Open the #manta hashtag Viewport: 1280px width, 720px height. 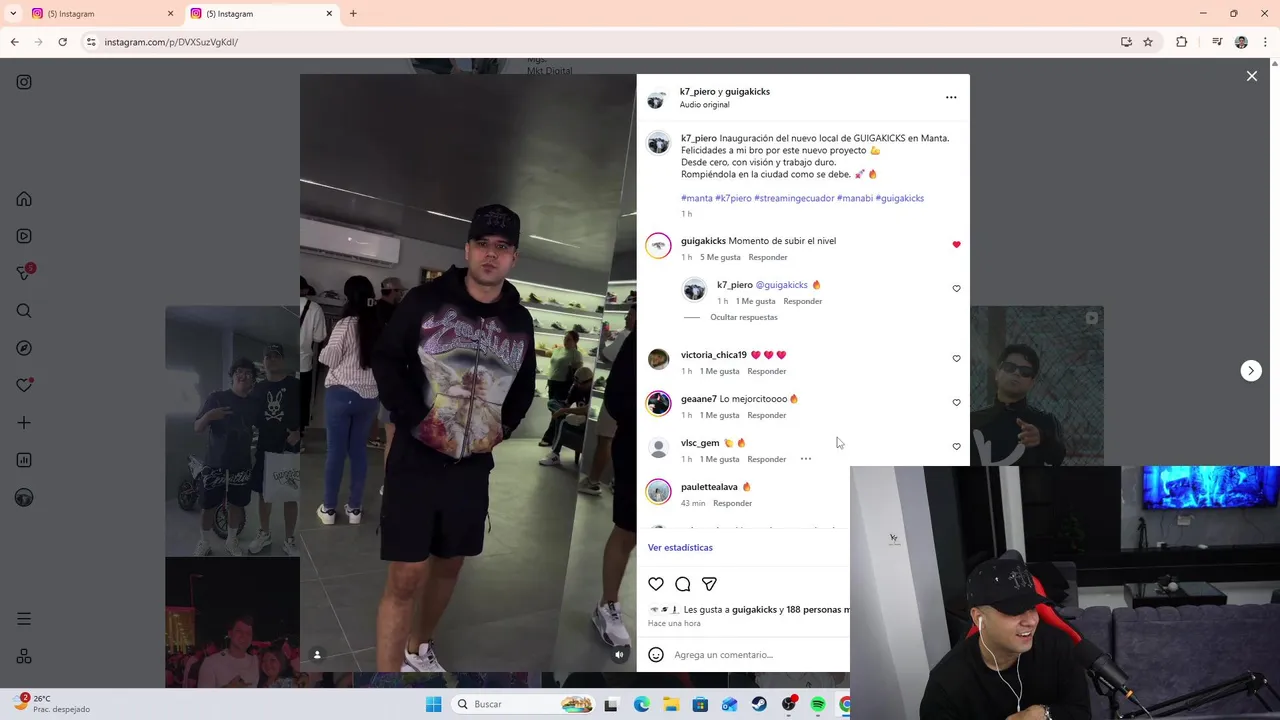697,198
